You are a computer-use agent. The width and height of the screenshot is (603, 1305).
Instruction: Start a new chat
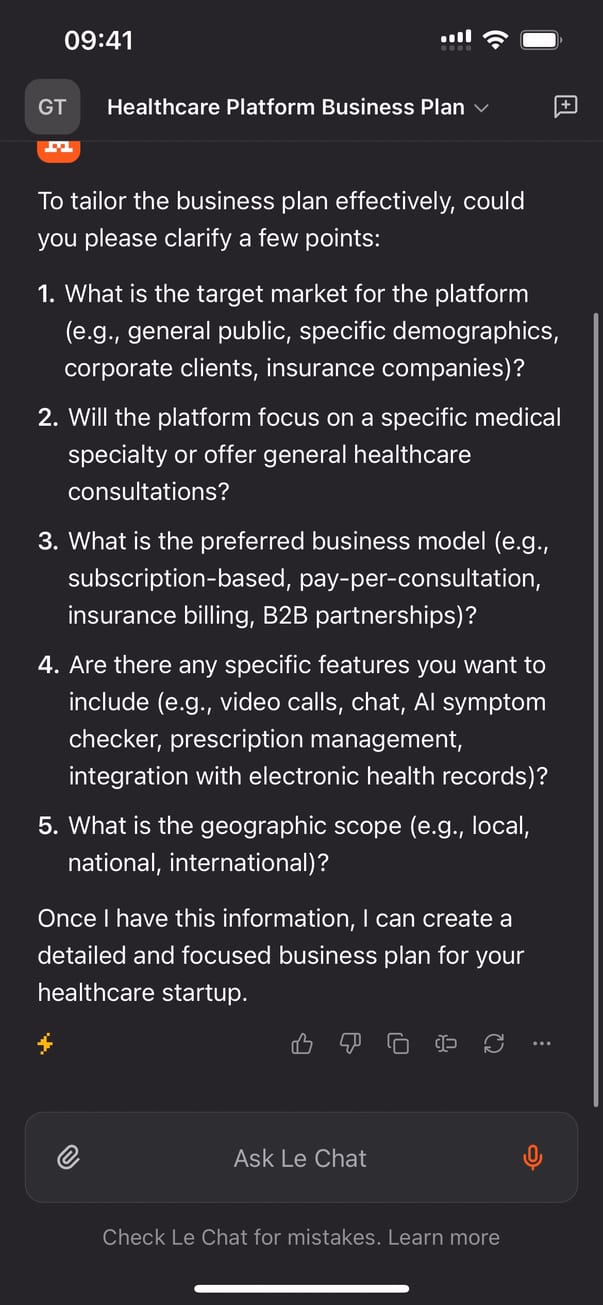click(565, 107)
